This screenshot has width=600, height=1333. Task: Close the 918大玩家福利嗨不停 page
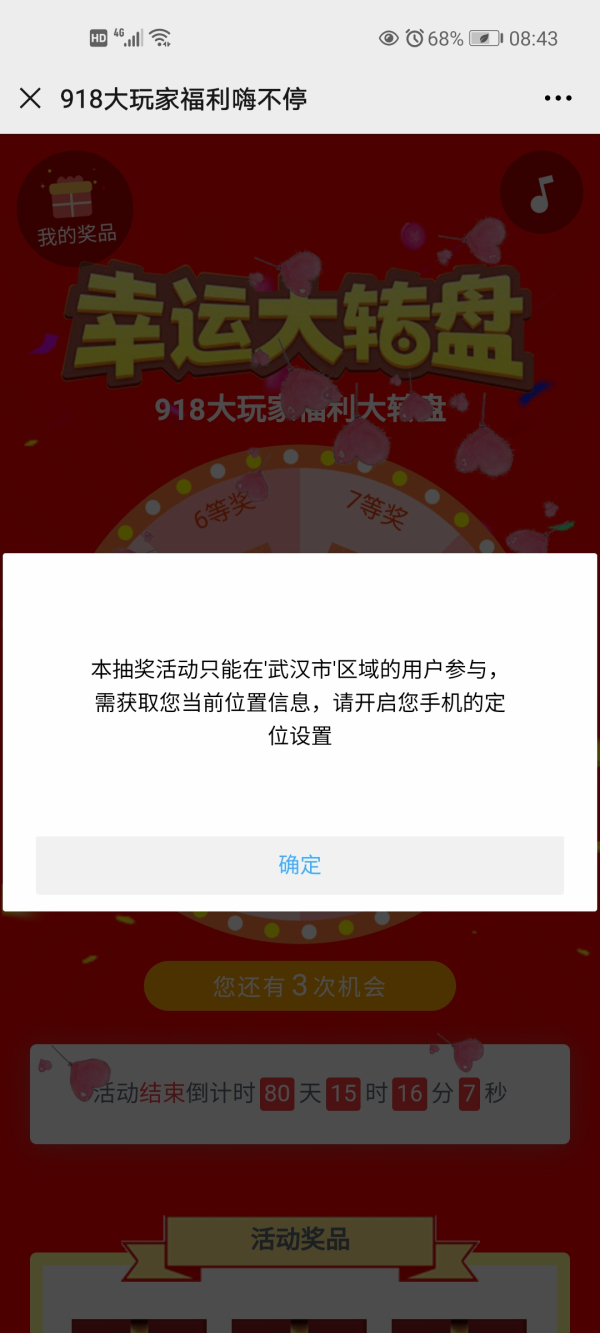click(x=31, y=98)
